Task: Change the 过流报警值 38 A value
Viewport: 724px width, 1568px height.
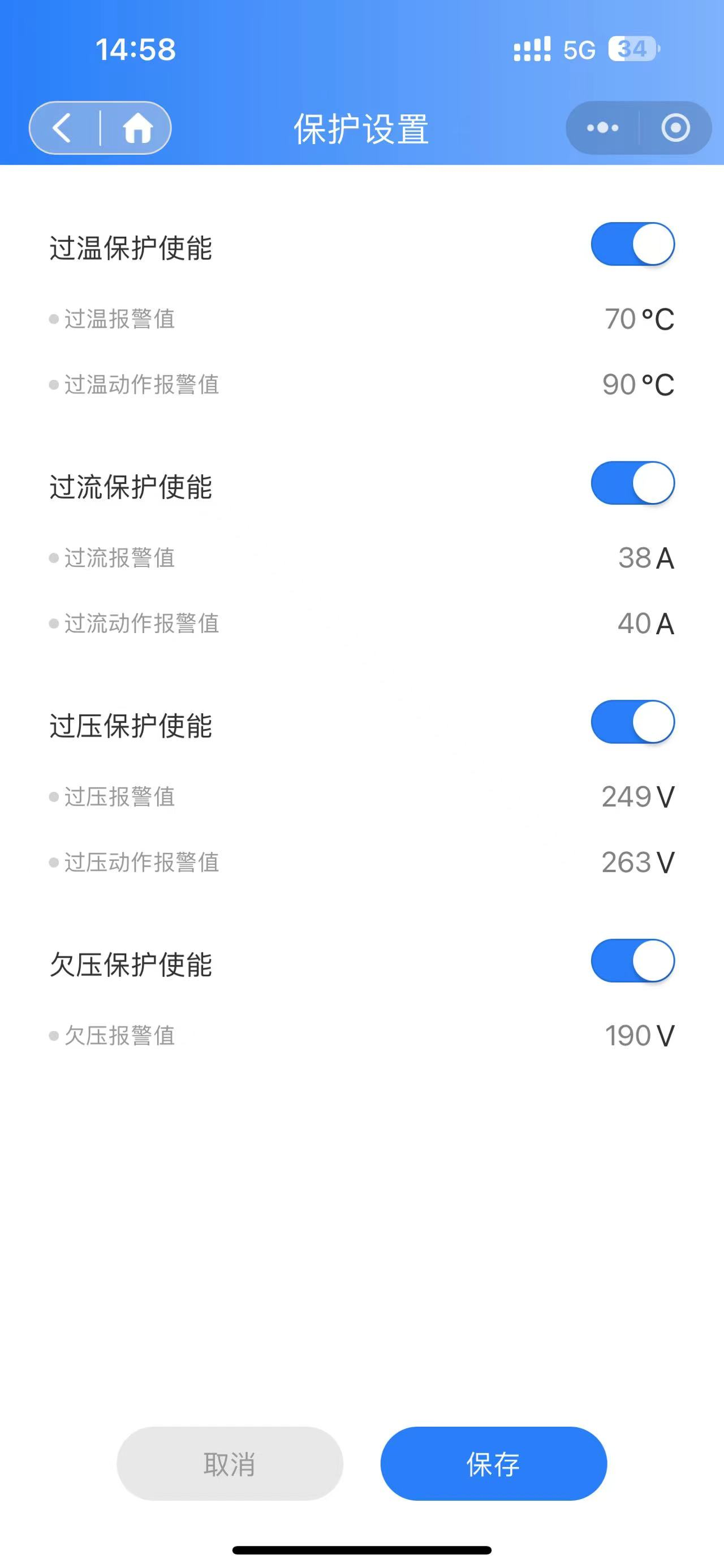Action: (x=645, y=557)
